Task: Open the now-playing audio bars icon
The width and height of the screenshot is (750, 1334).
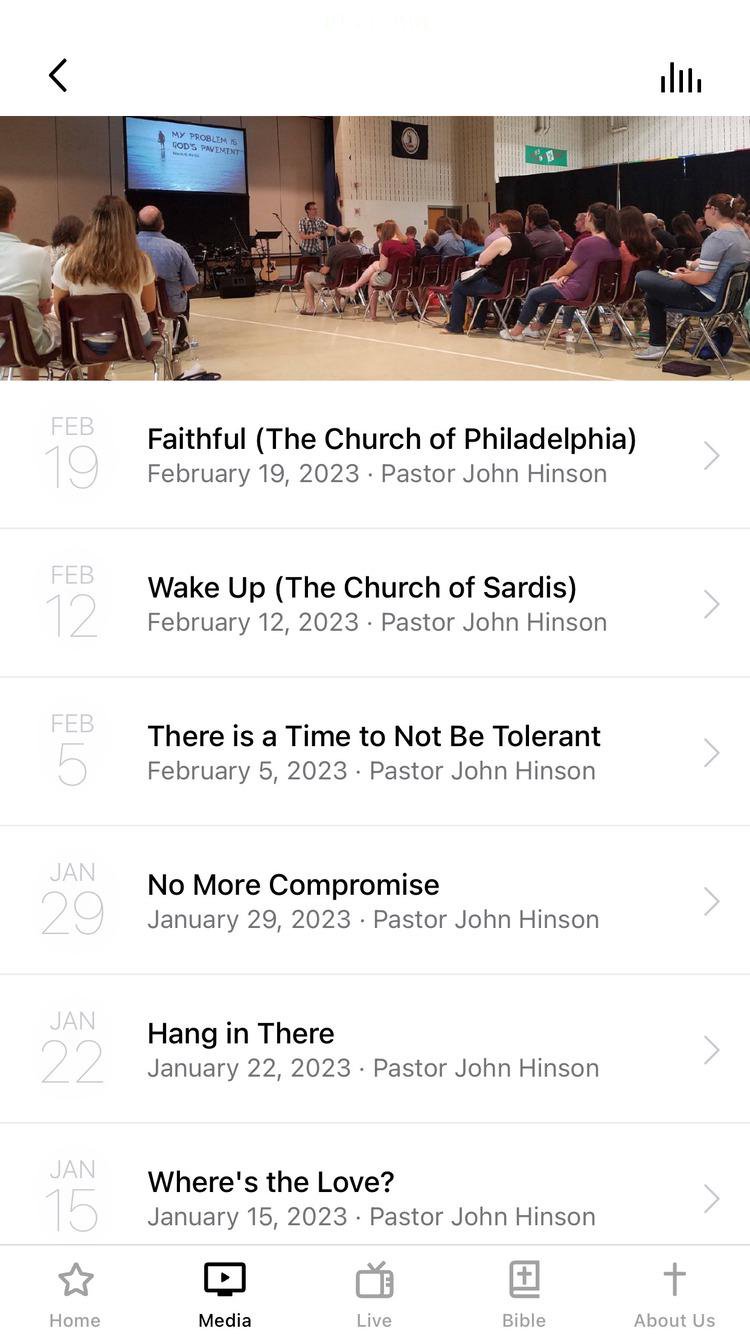Action: pyautogui.click(x=680, y=78)
